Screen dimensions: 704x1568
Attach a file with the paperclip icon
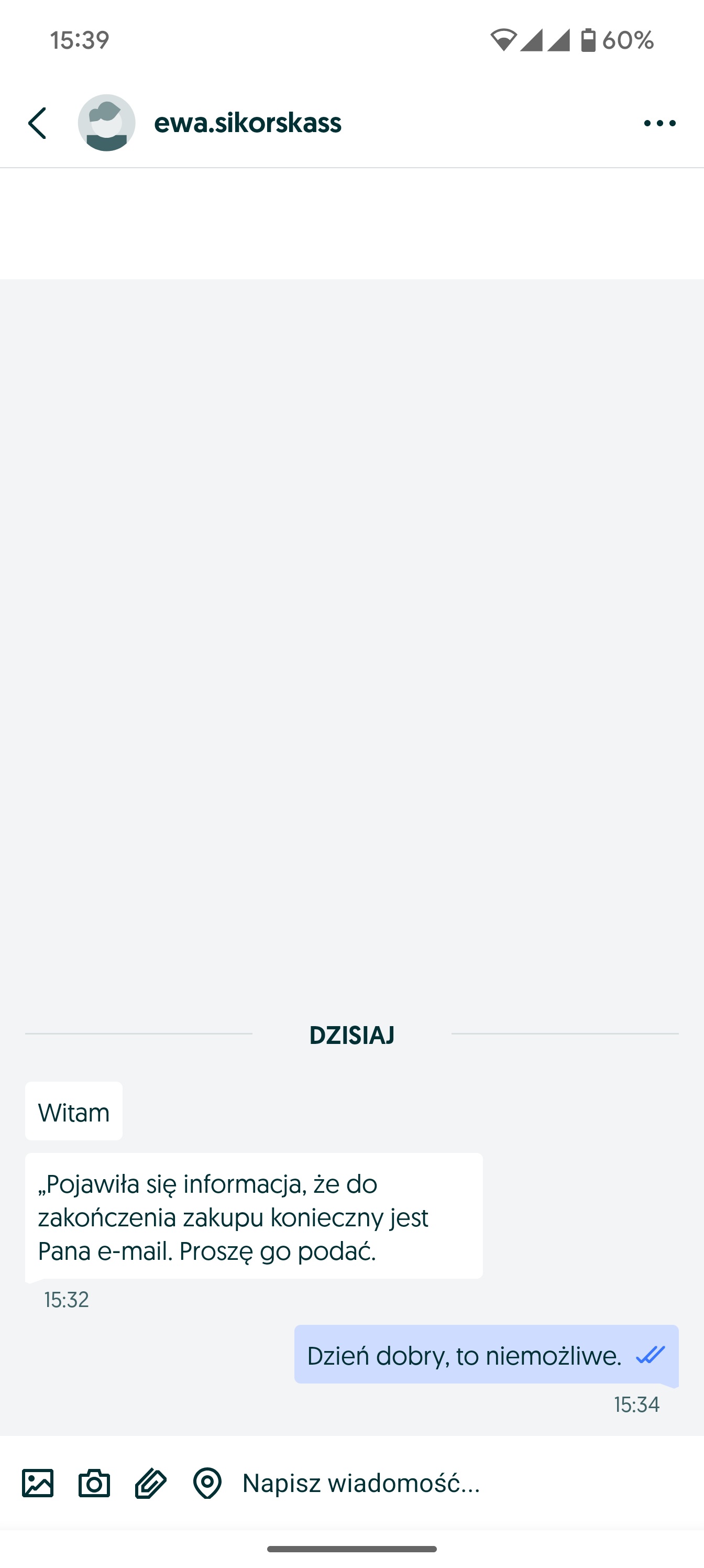tap(151, 1483)
